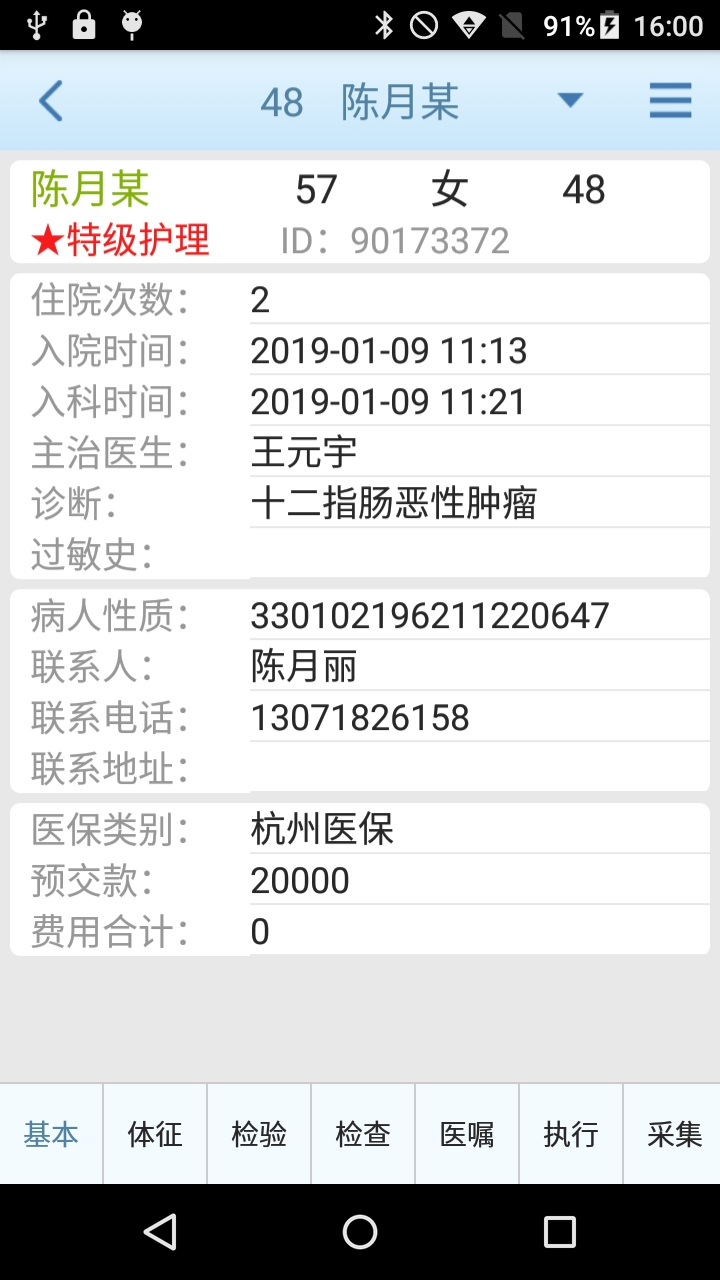Viewport: 720px width, 1280px height.
Task: Select the 检验 tab
Action: pos(257,1134)
